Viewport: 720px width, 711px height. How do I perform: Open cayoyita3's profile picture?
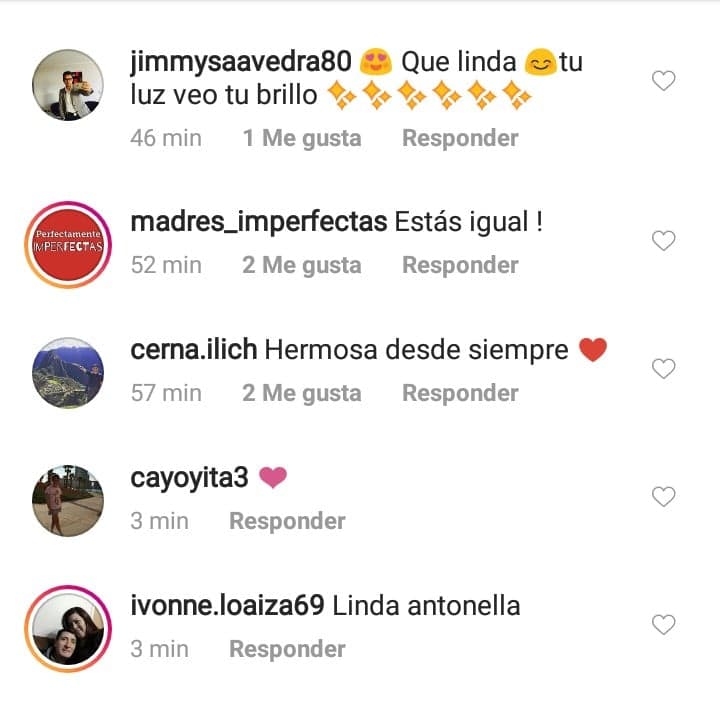[x=68, y=499]
